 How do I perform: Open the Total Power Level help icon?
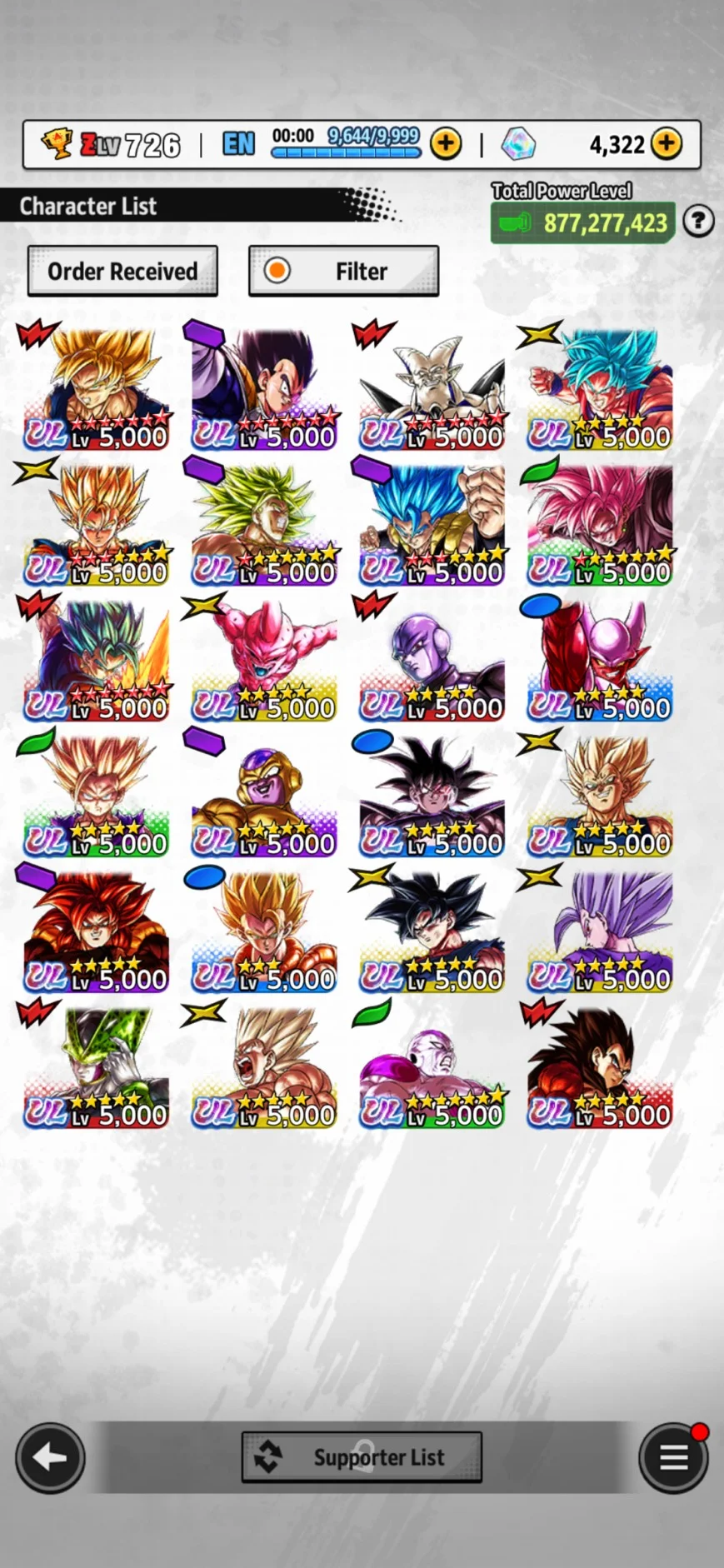tap(698, 221)
